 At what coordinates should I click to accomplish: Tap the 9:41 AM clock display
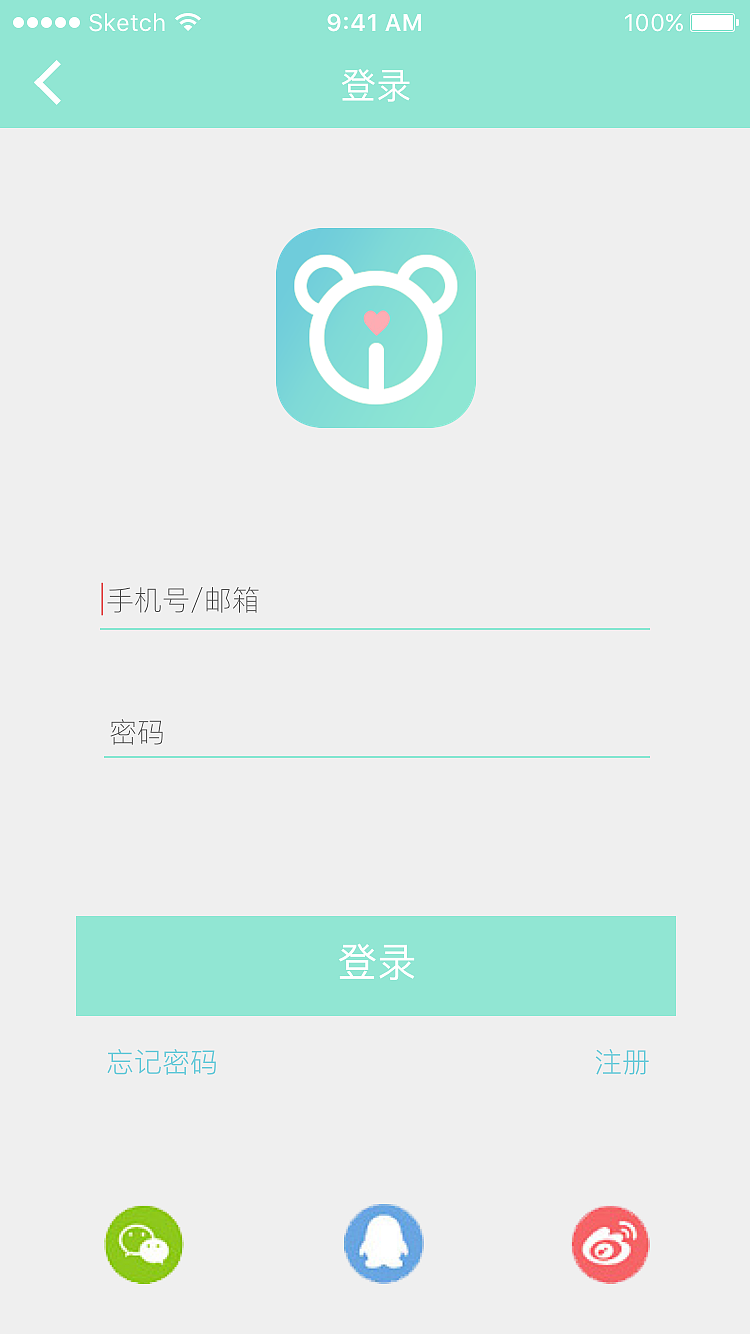[374, 22]
